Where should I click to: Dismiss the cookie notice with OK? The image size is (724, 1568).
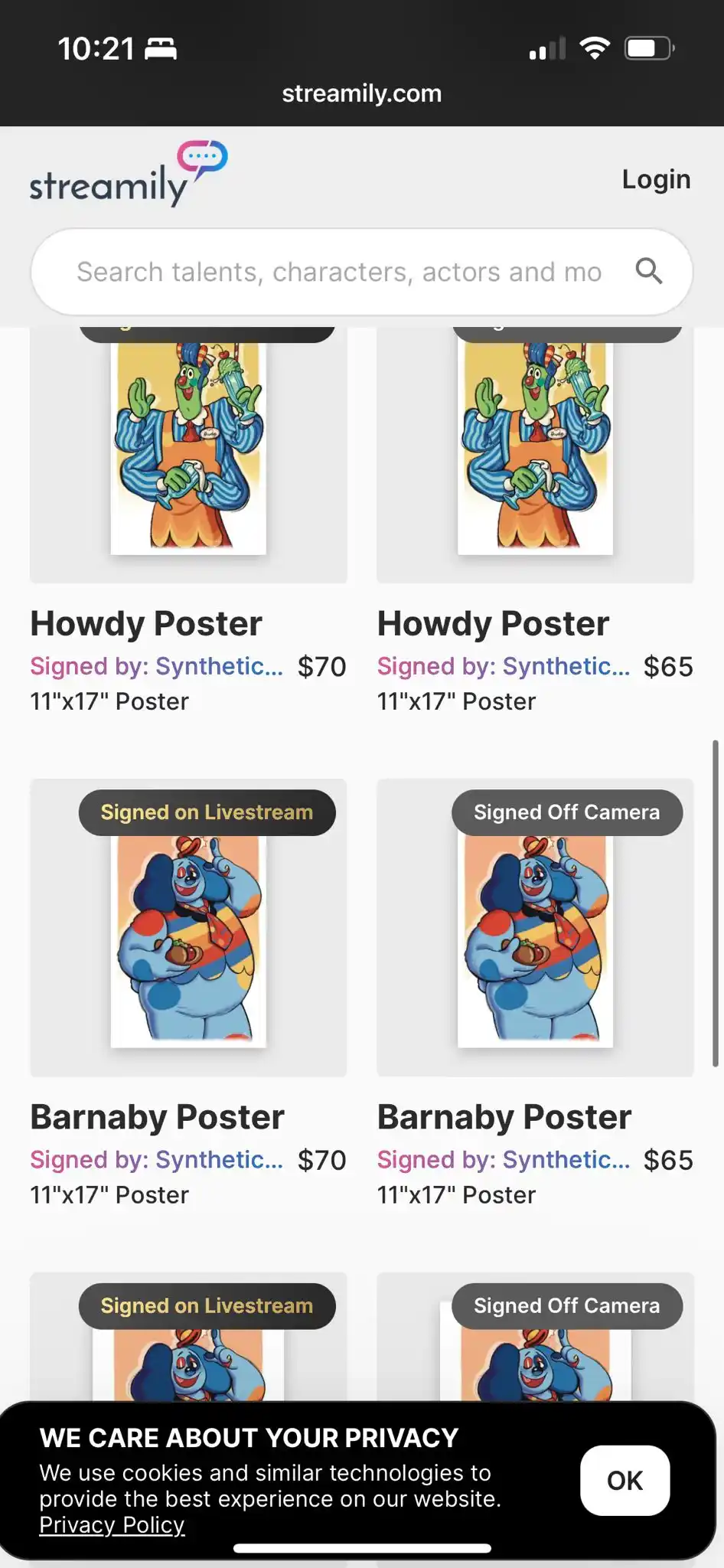625,1480
